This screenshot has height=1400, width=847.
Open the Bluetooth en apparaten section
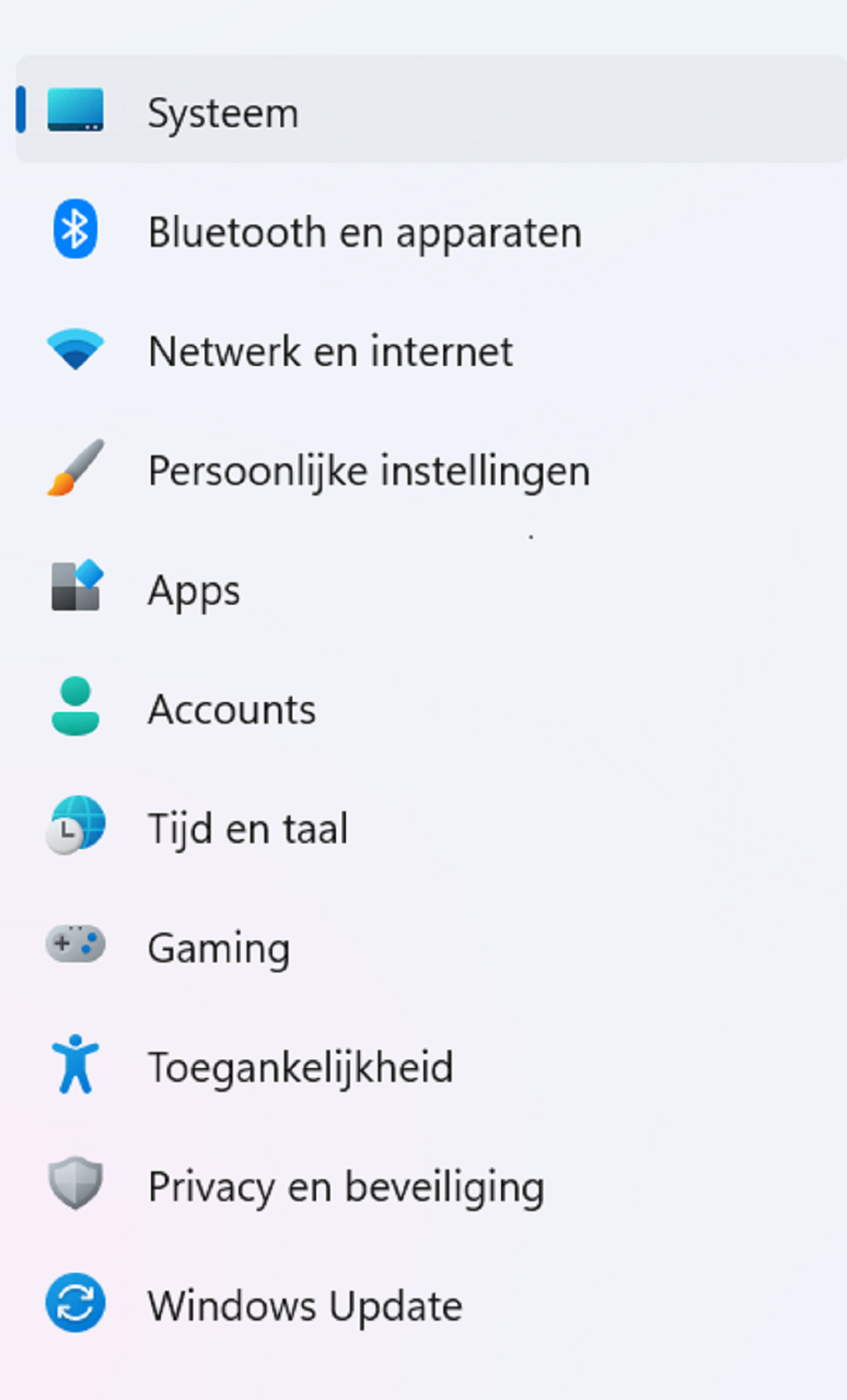(364, 231)
